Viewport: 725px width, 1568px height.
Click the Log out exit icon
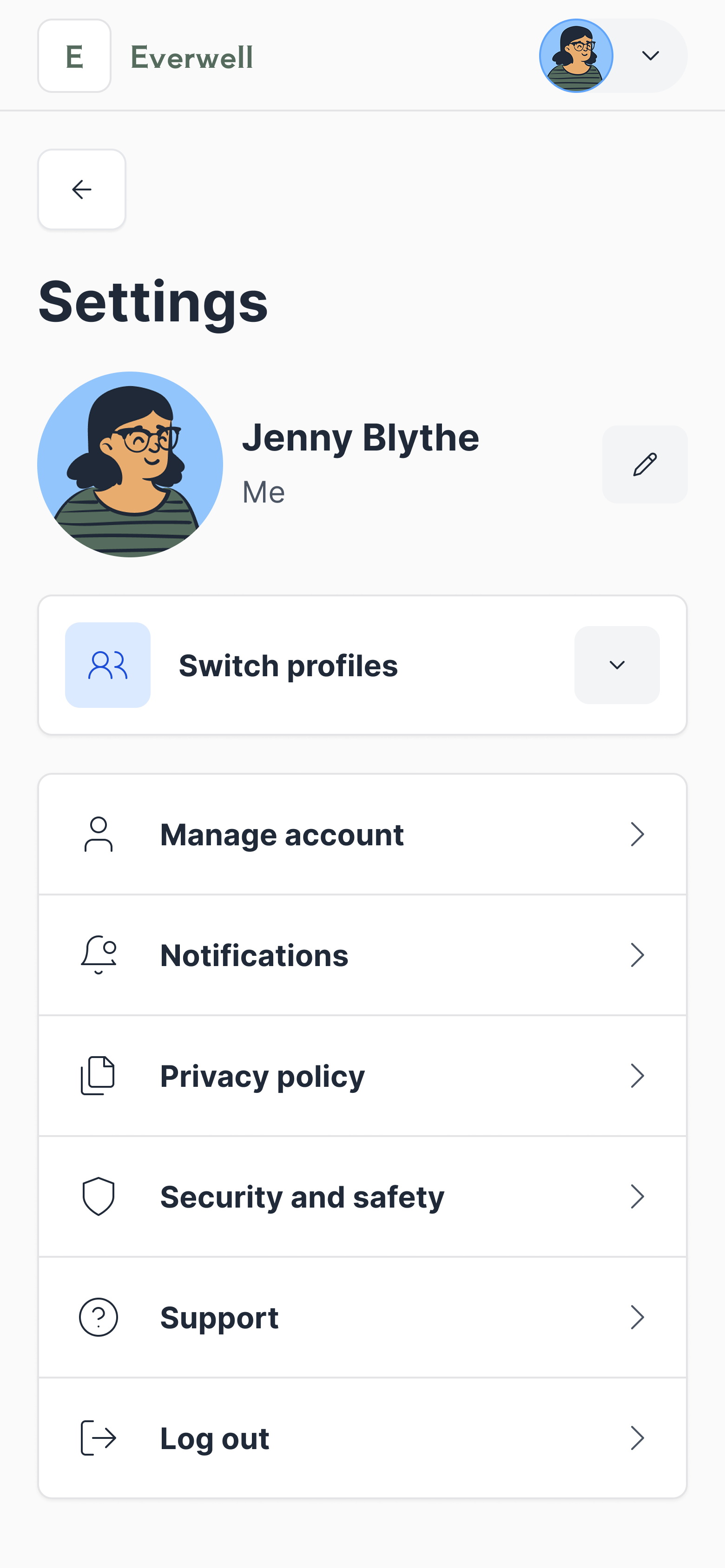(98, 1438)
